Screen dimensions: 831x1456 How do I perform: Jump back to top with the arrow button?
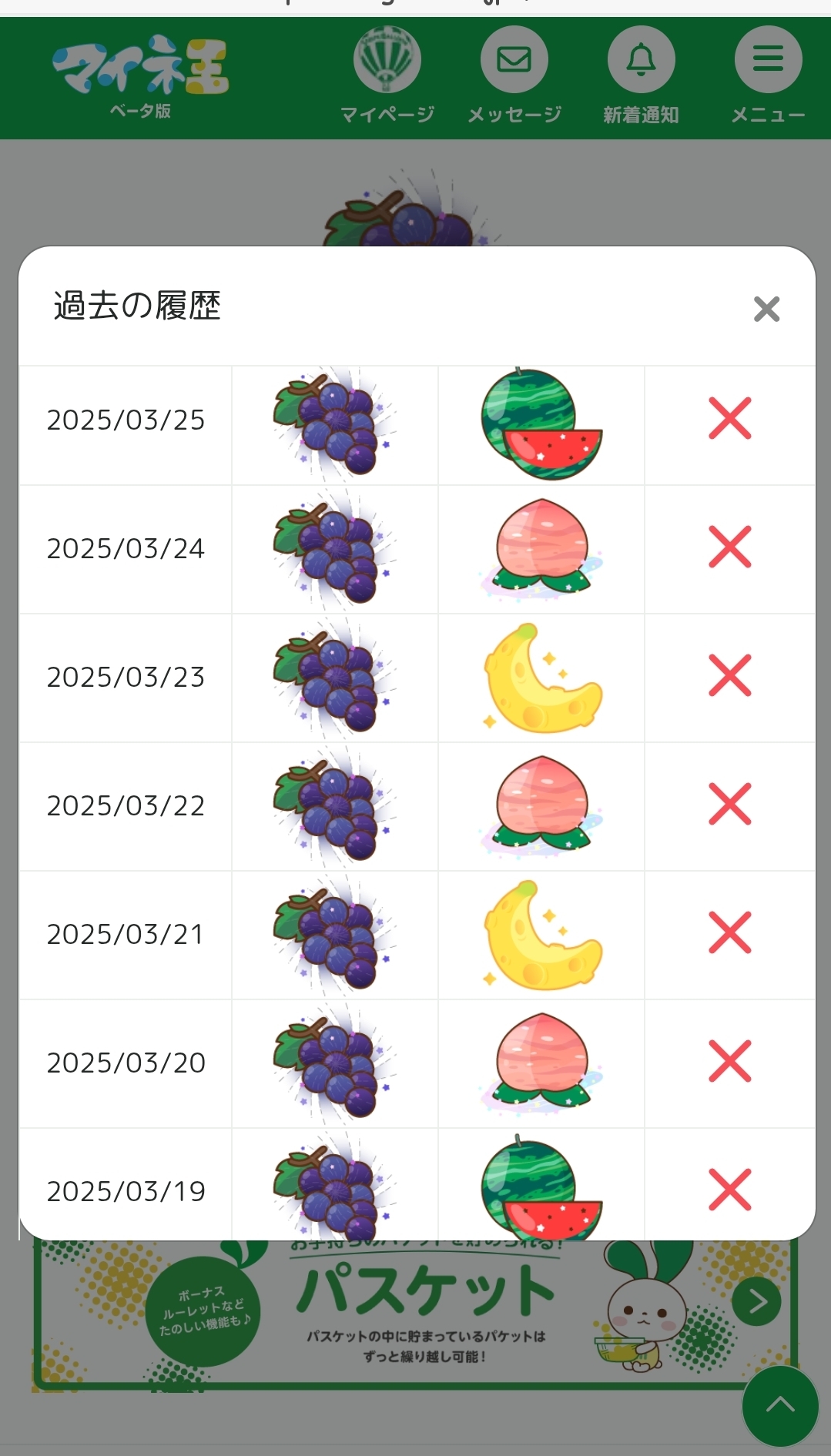coord(779,1404)
